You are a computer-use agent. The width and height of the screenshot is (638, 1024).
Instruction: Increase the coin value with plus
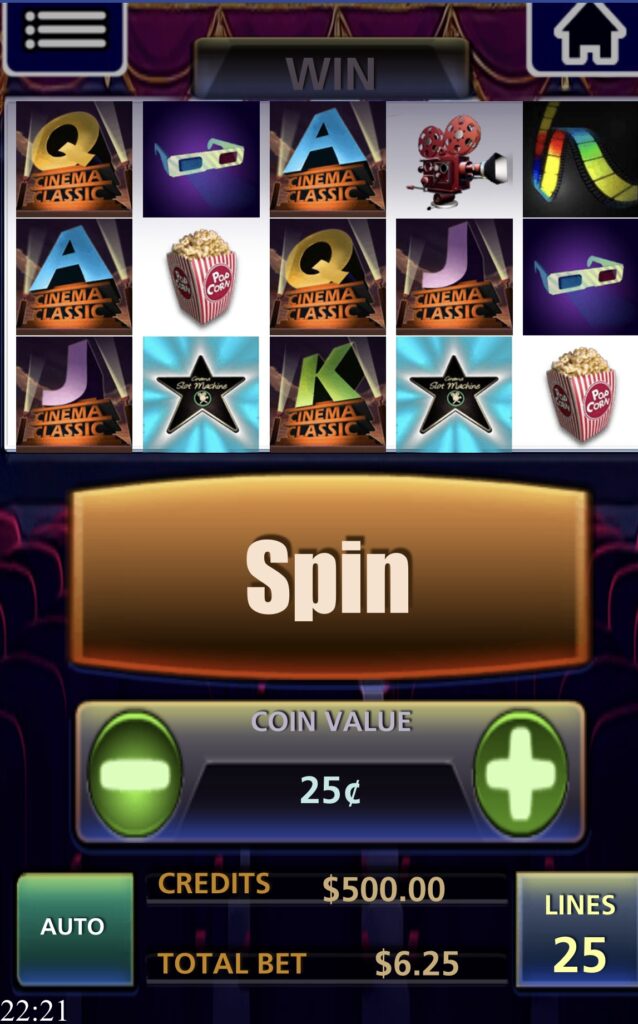pyautogui.click(x=520, y=773)
